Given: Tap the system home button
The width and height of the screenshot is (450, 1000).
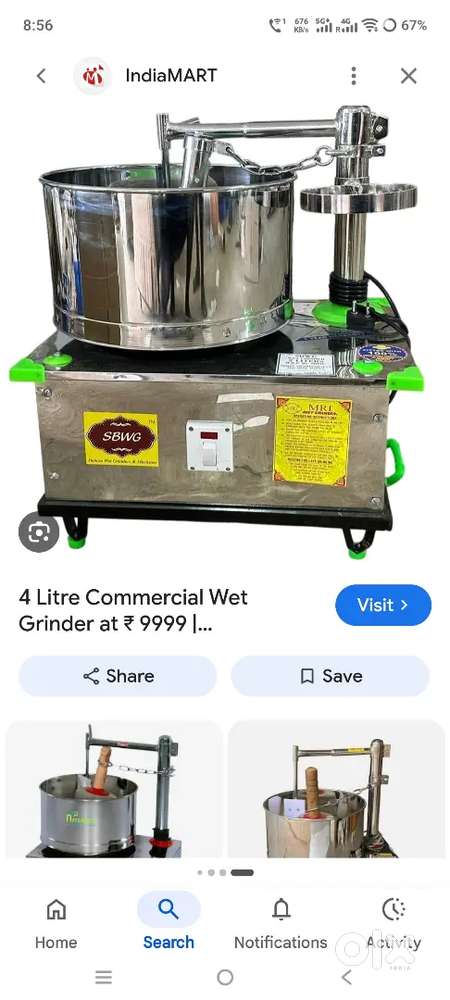Looking at the screenshot, I should point(225,977).
